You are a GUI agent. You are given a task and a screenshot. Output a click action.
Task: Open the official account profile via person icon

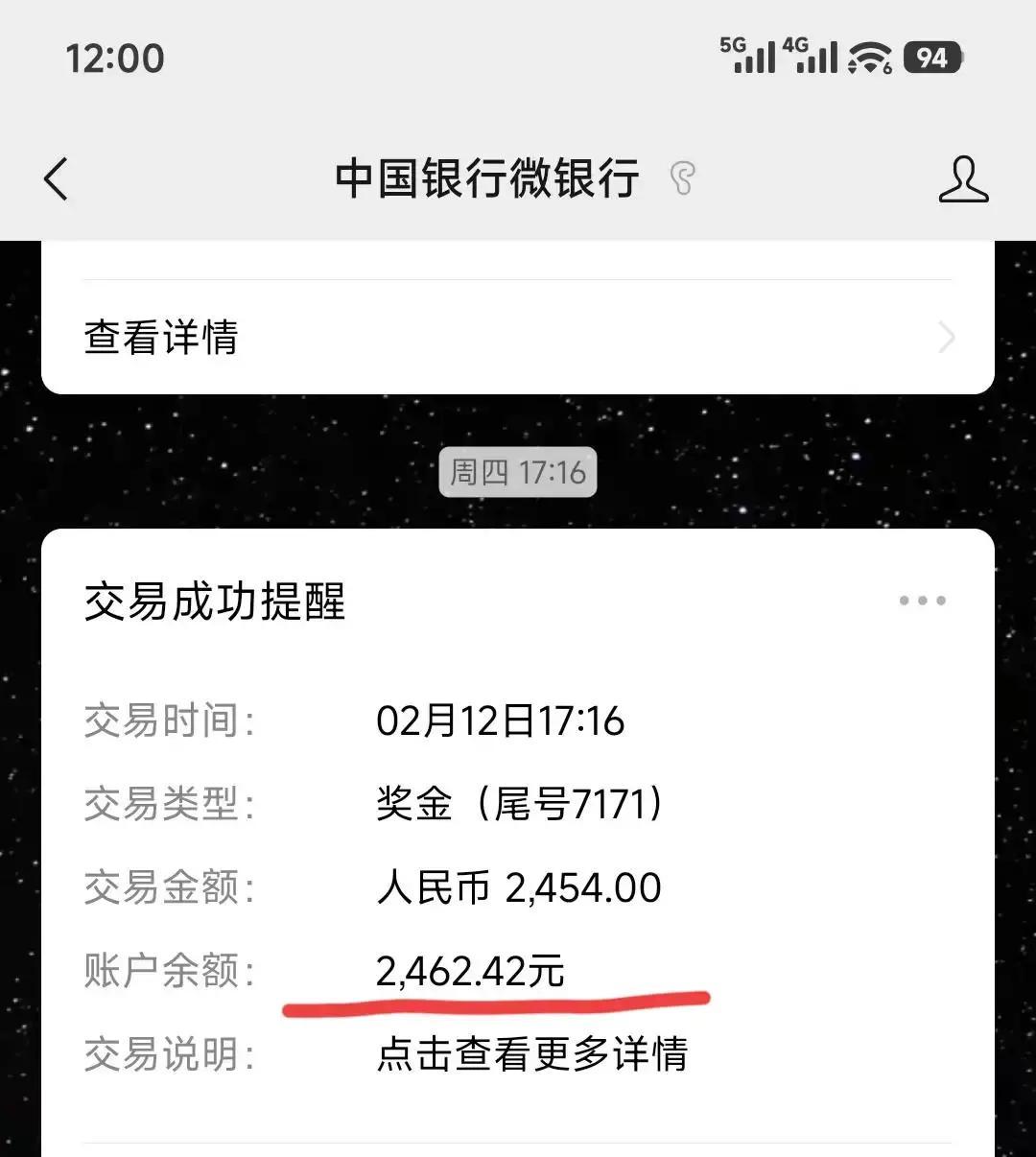tap(965, 178)
